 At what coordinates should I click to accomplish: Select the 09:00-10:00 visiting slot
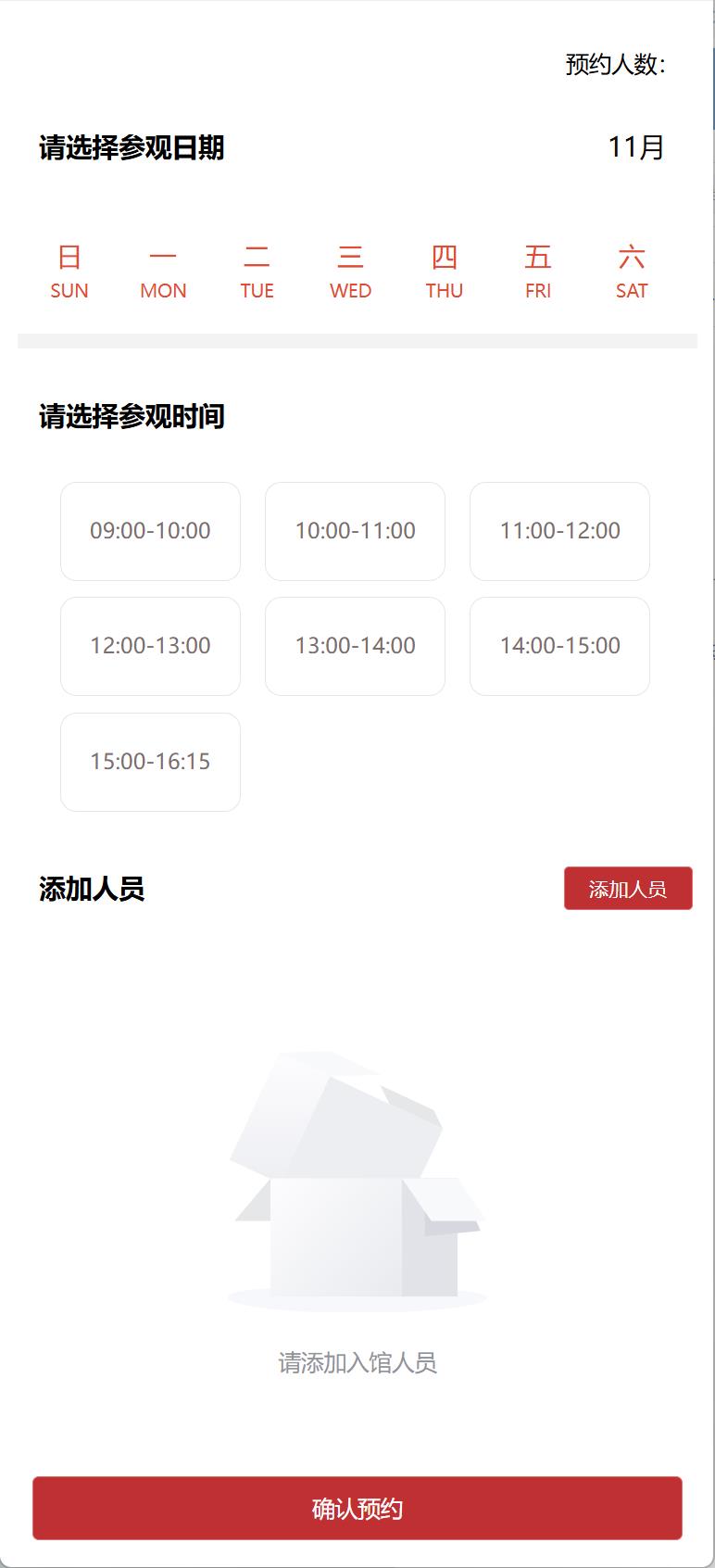[x=150, y=531]
